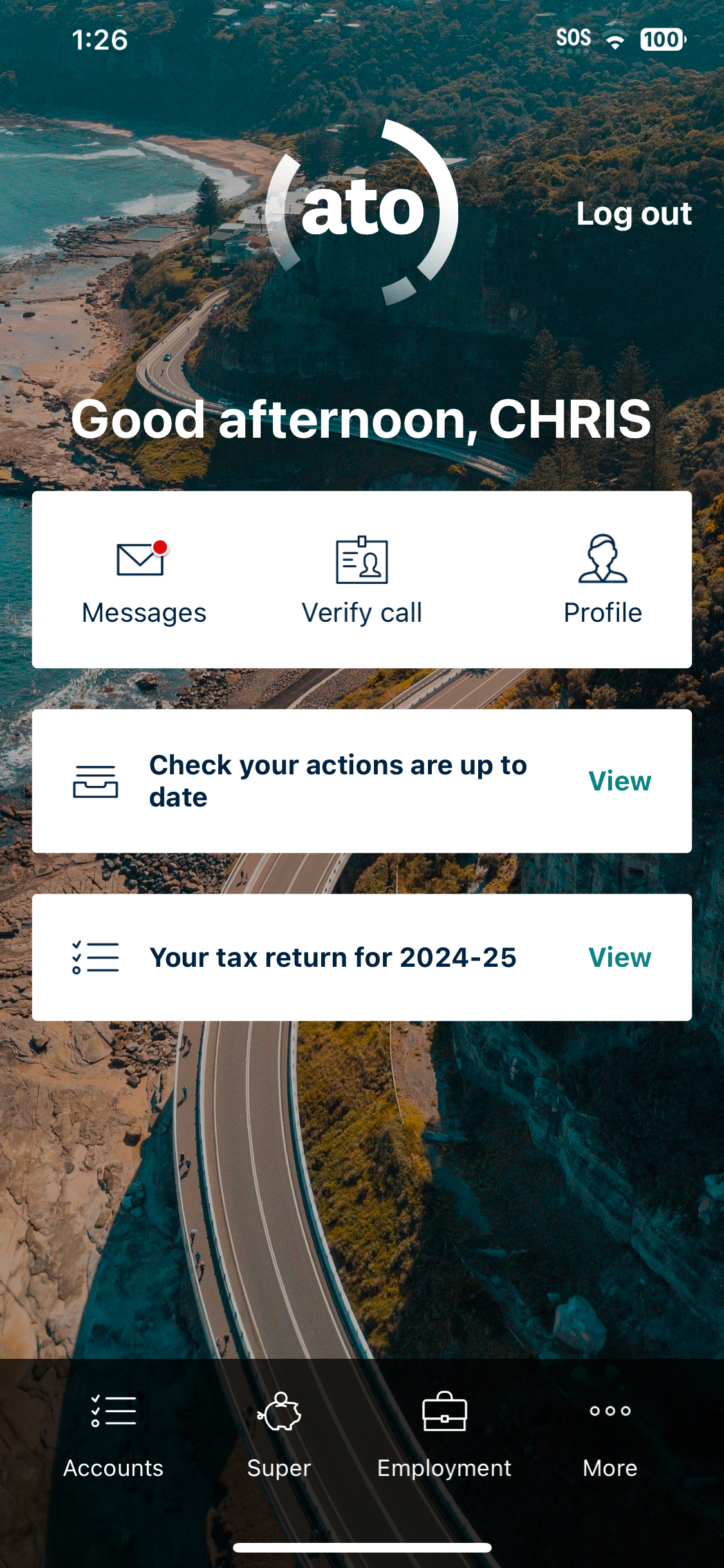This screenshot has width=724, height=1568.
Task: View the check your actions card
Action: pyautogui.click(x=619, y=781)
